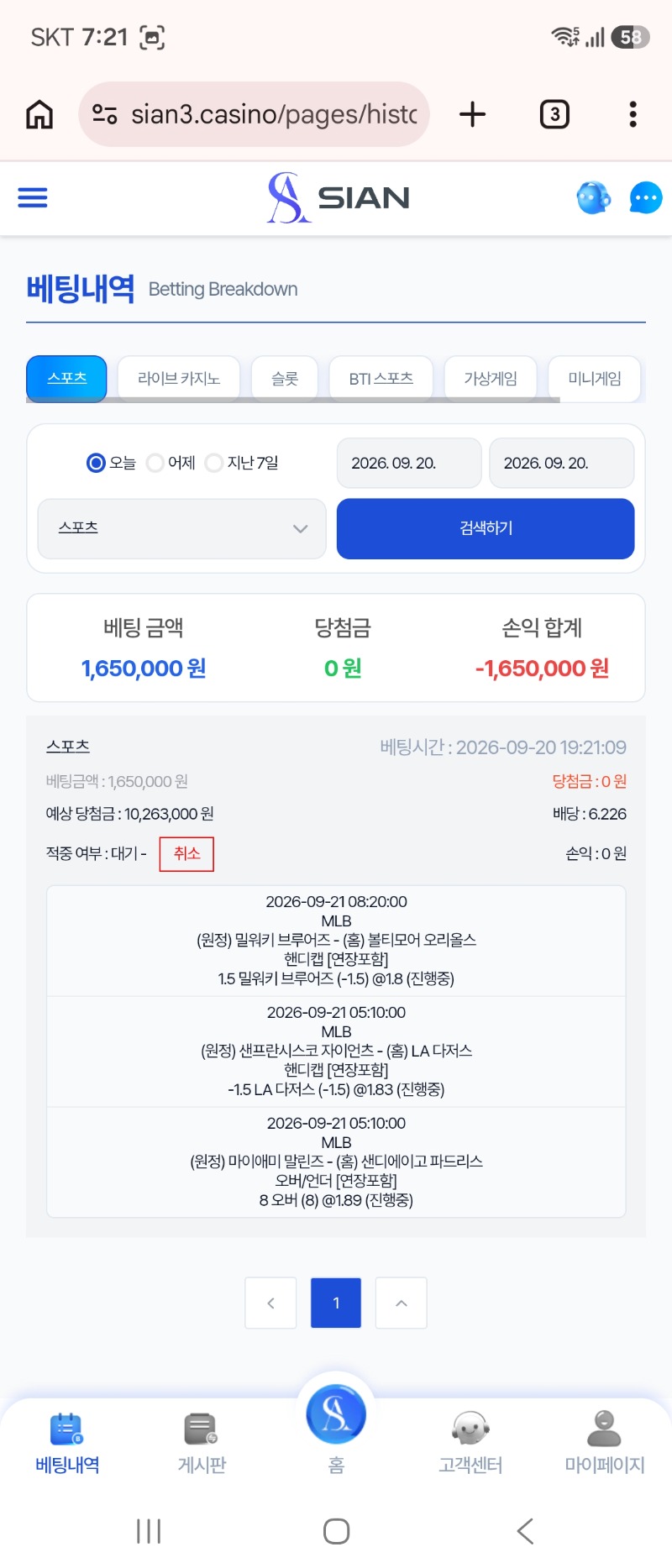Open the 가상게임 tab
Screen dimensions: 672x1568
click(x=491, y=379)
